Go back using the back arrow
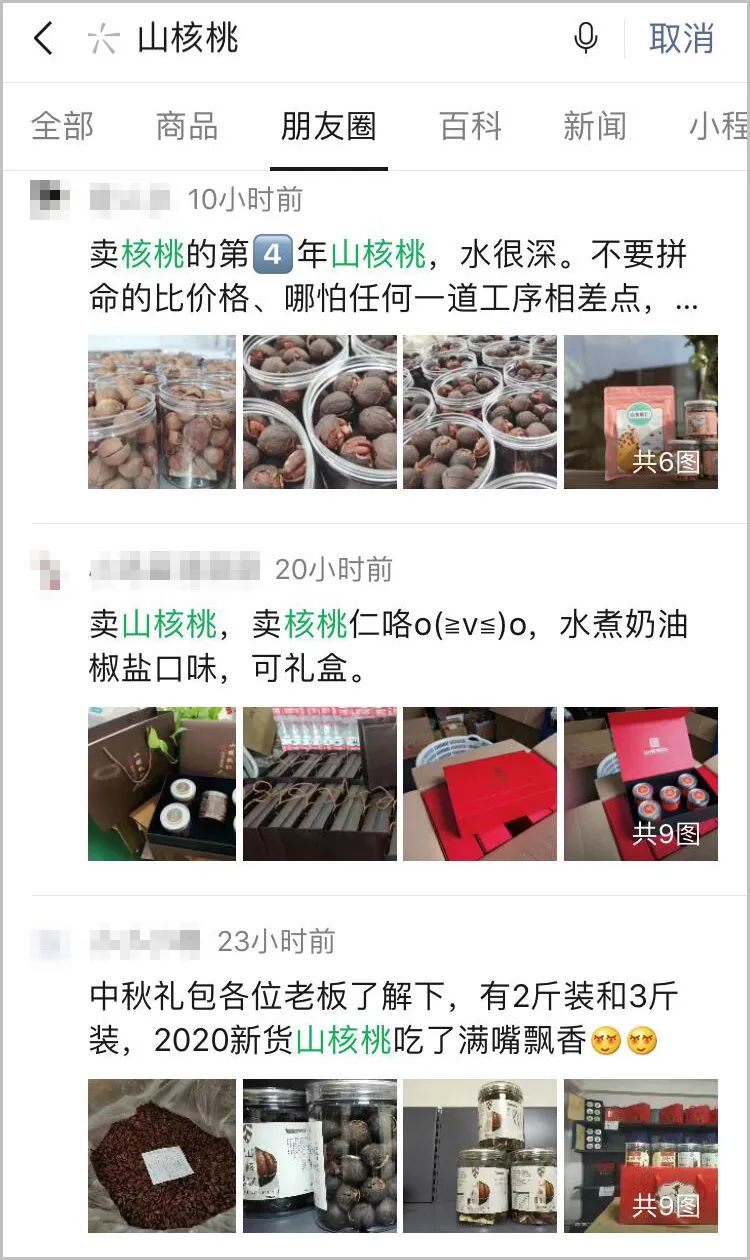 coord(42,39)
